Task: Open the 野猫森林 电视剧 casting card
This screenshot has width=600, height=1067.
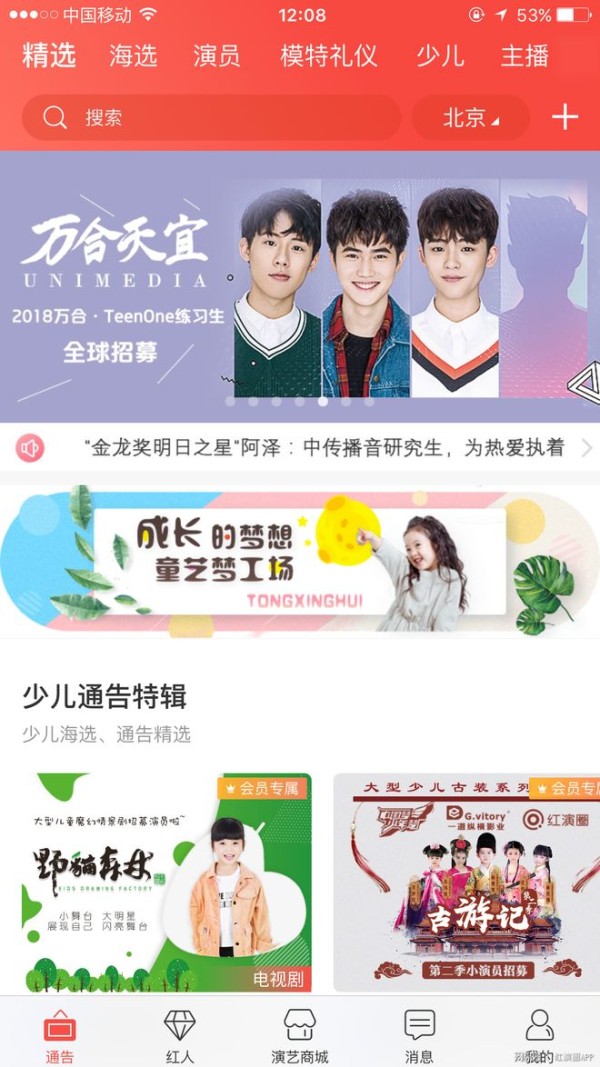Action: [167, 882]
